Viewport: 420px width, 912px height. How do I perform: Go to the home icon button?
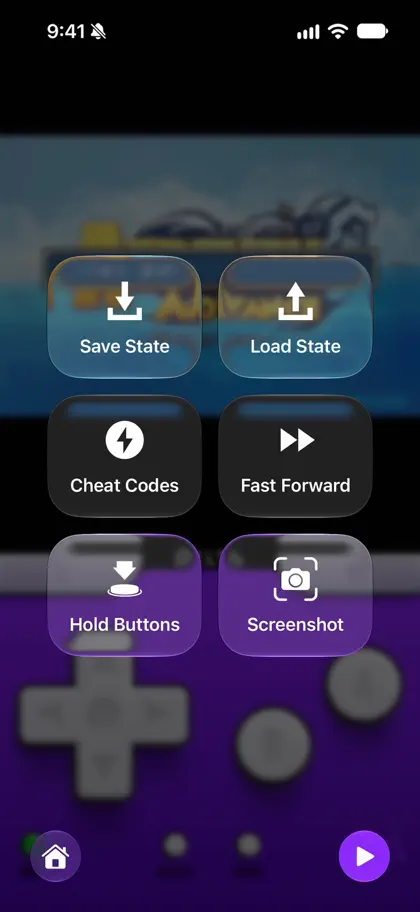(x=56, y=856)
